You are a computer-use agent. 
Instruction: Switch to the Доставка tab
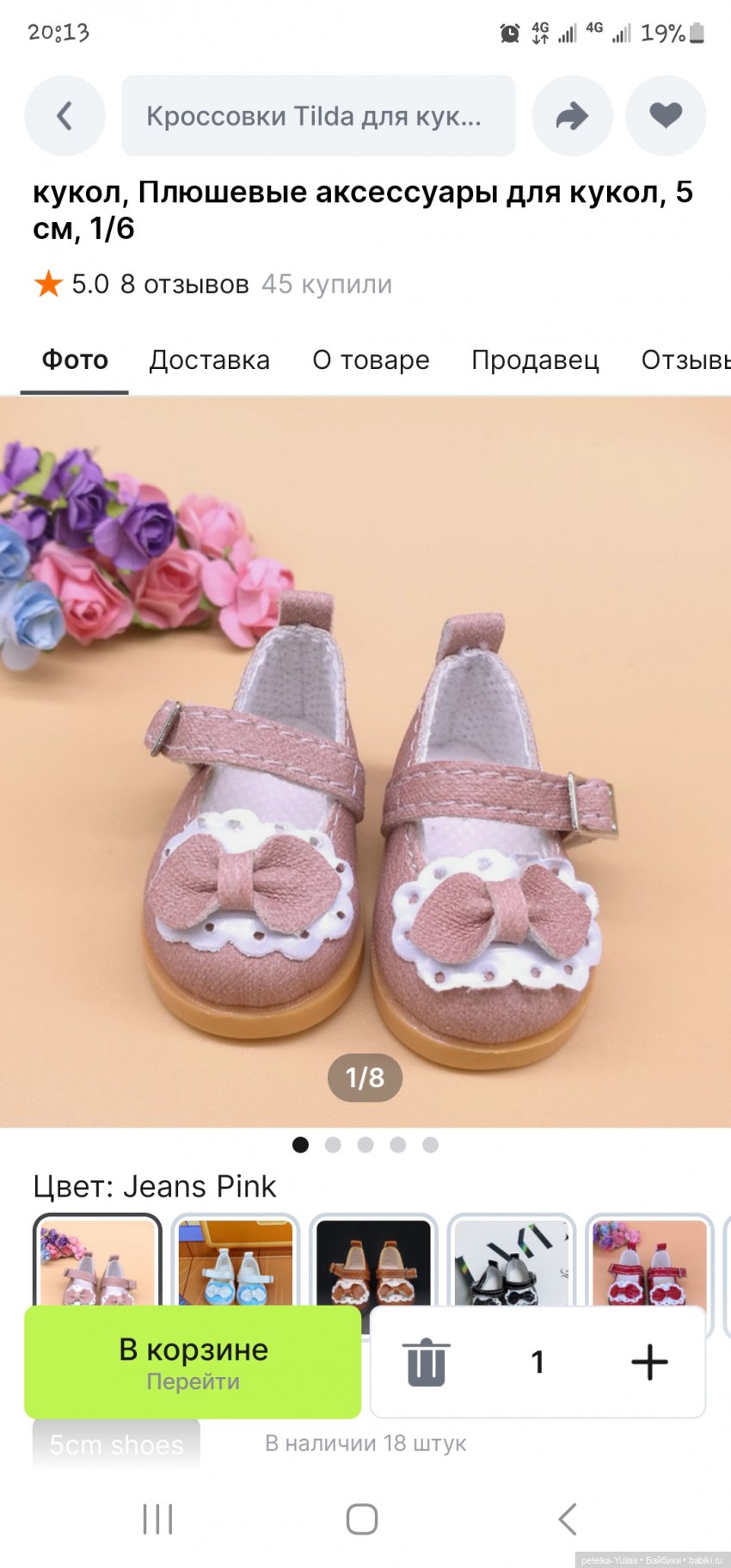coord(209,360)
